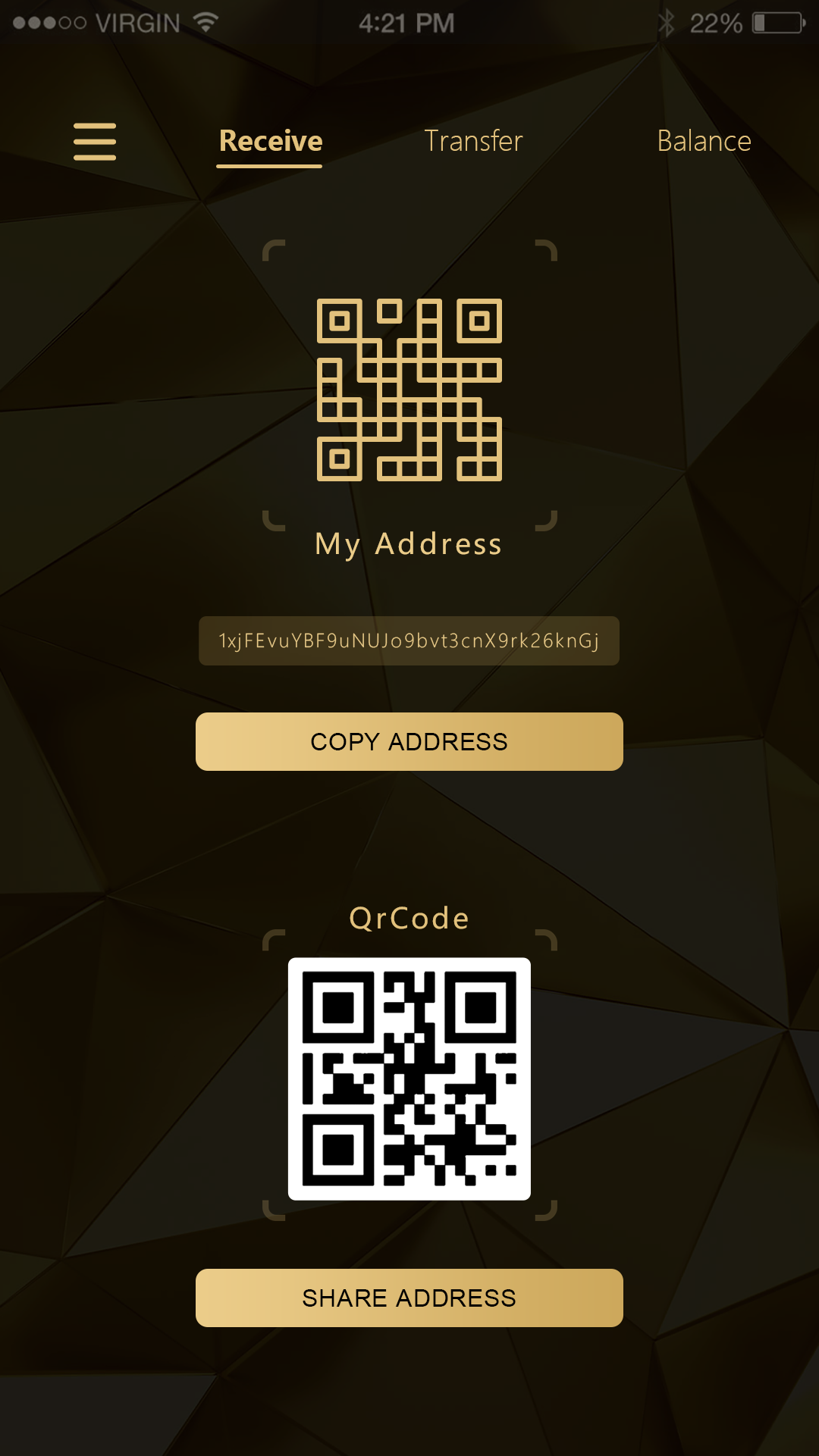This screenshot has height=1456, width=819.
Task: Switch to the Transfer tab
Action: [473, 142]
